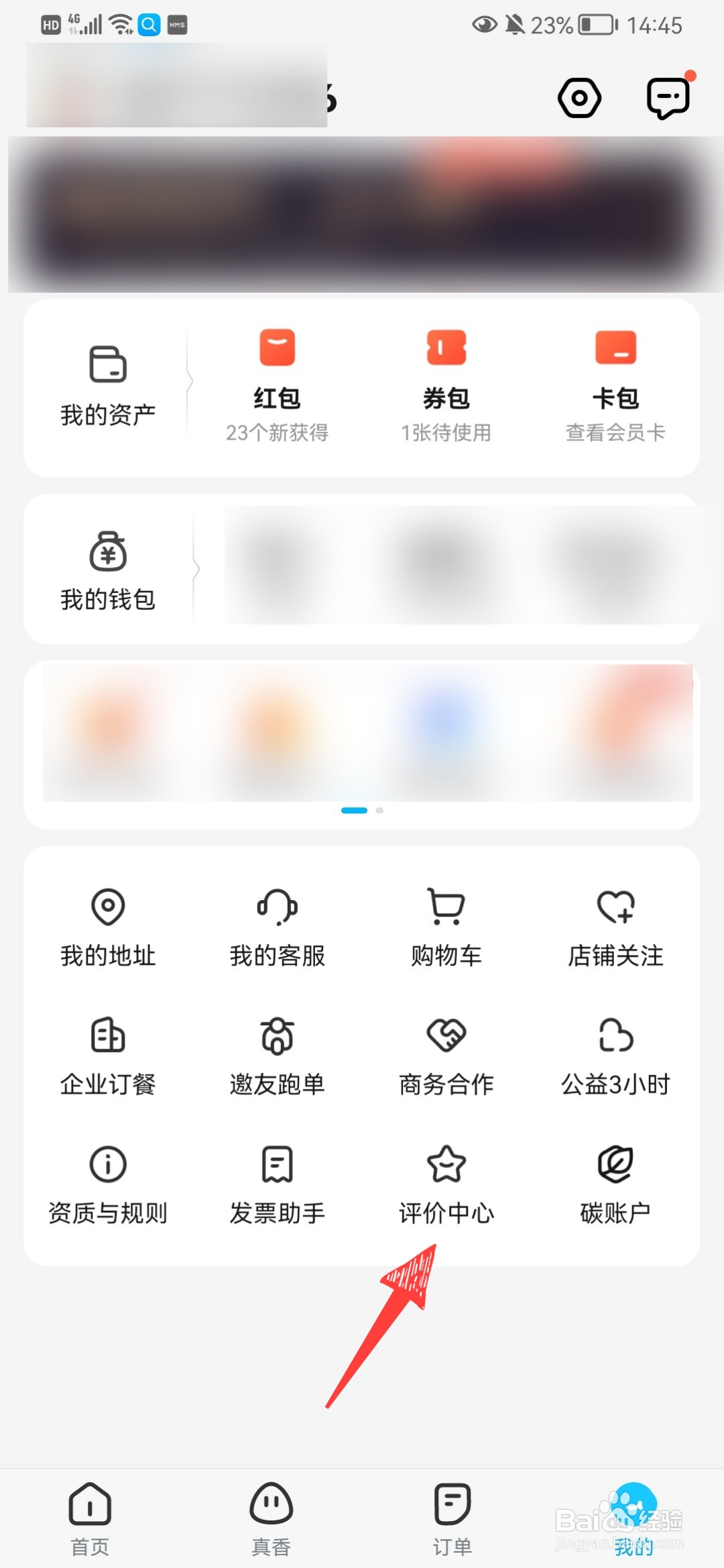This screenshot has width=724, height=1568.
Task: Open the settings gear icon
Action: (579, 99)
